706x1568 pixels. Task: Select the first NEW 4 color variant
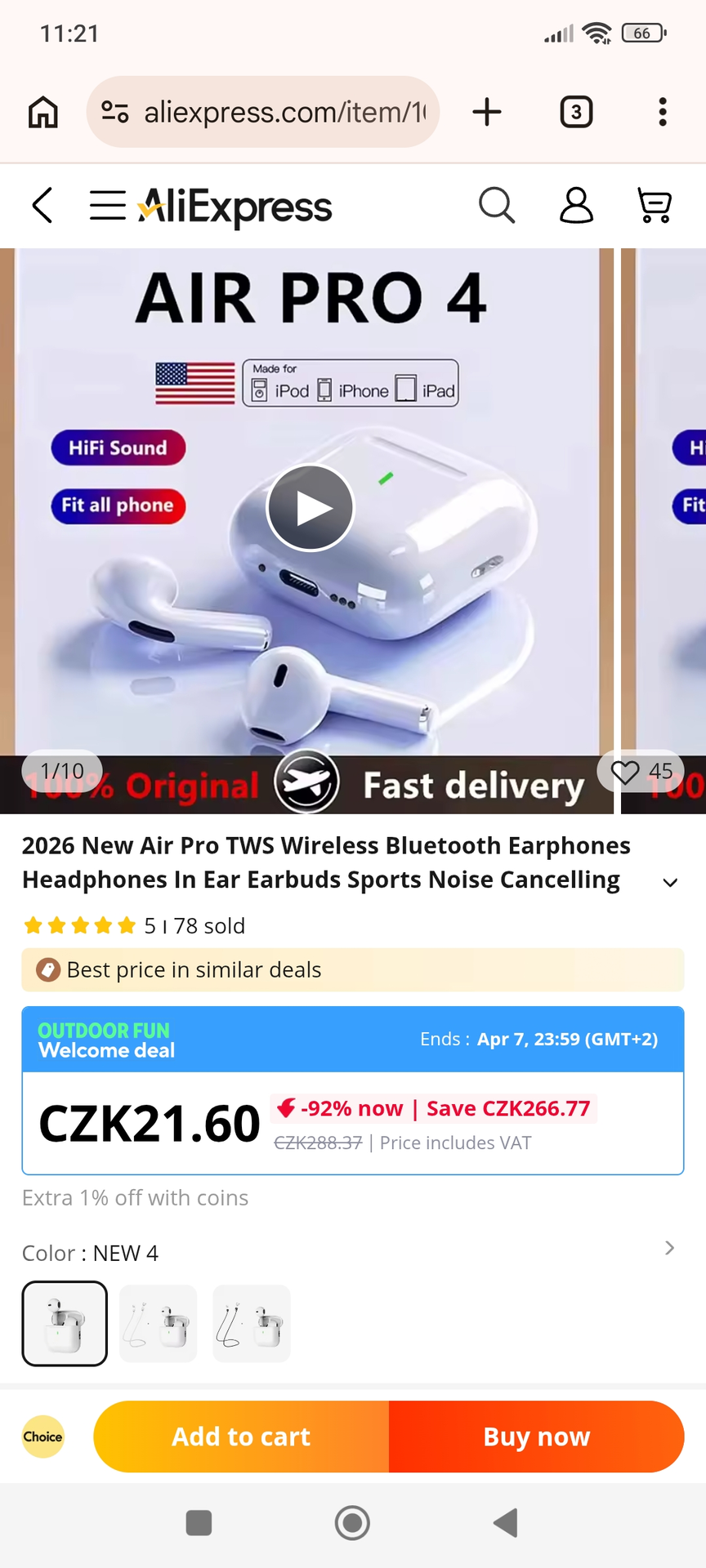[x=65, y=1323]
